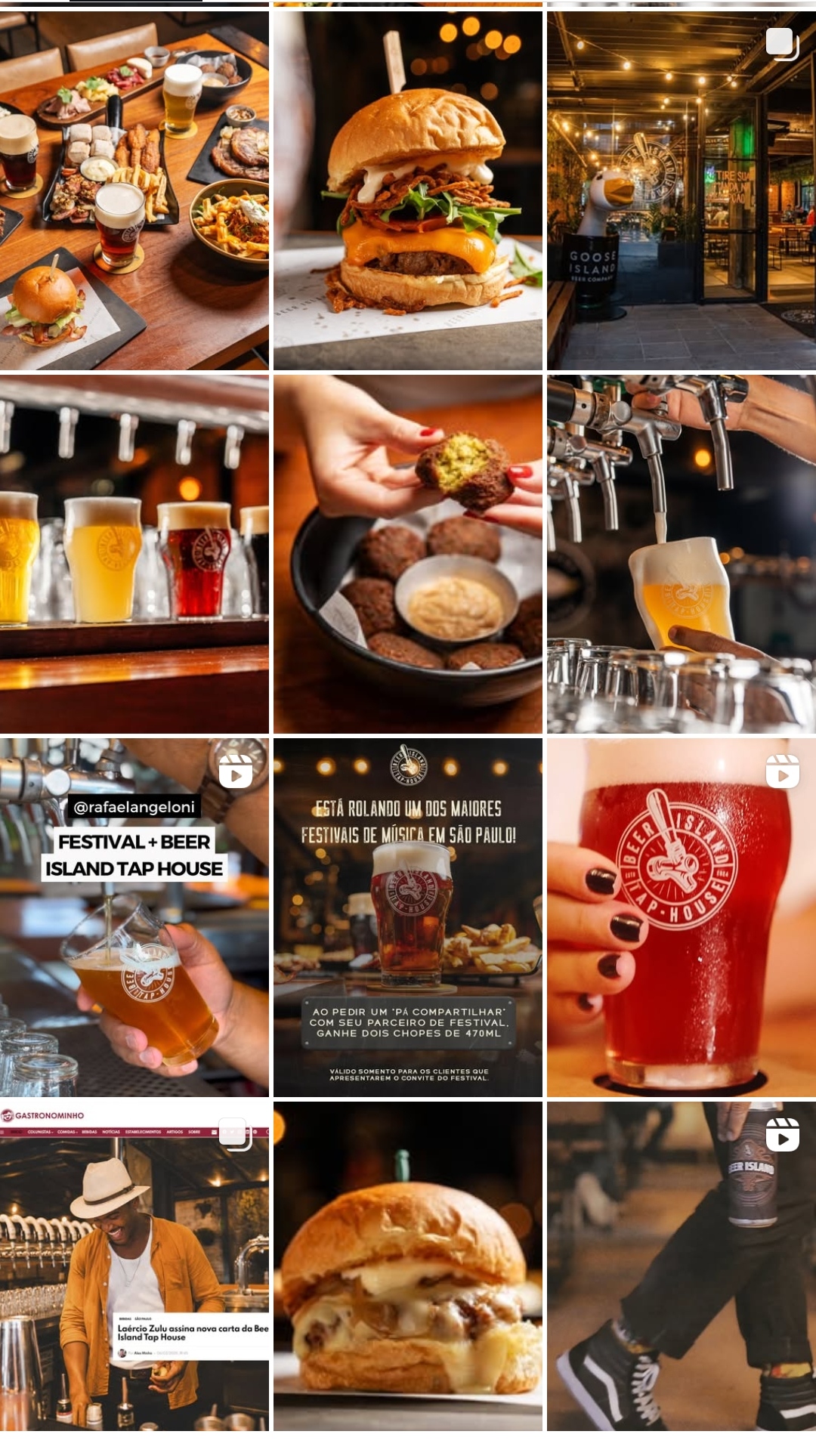The height and width of the screenshot is (1456, 816).
Task: Open the melted cheese burger post
Action: [x=408, y=1266]
